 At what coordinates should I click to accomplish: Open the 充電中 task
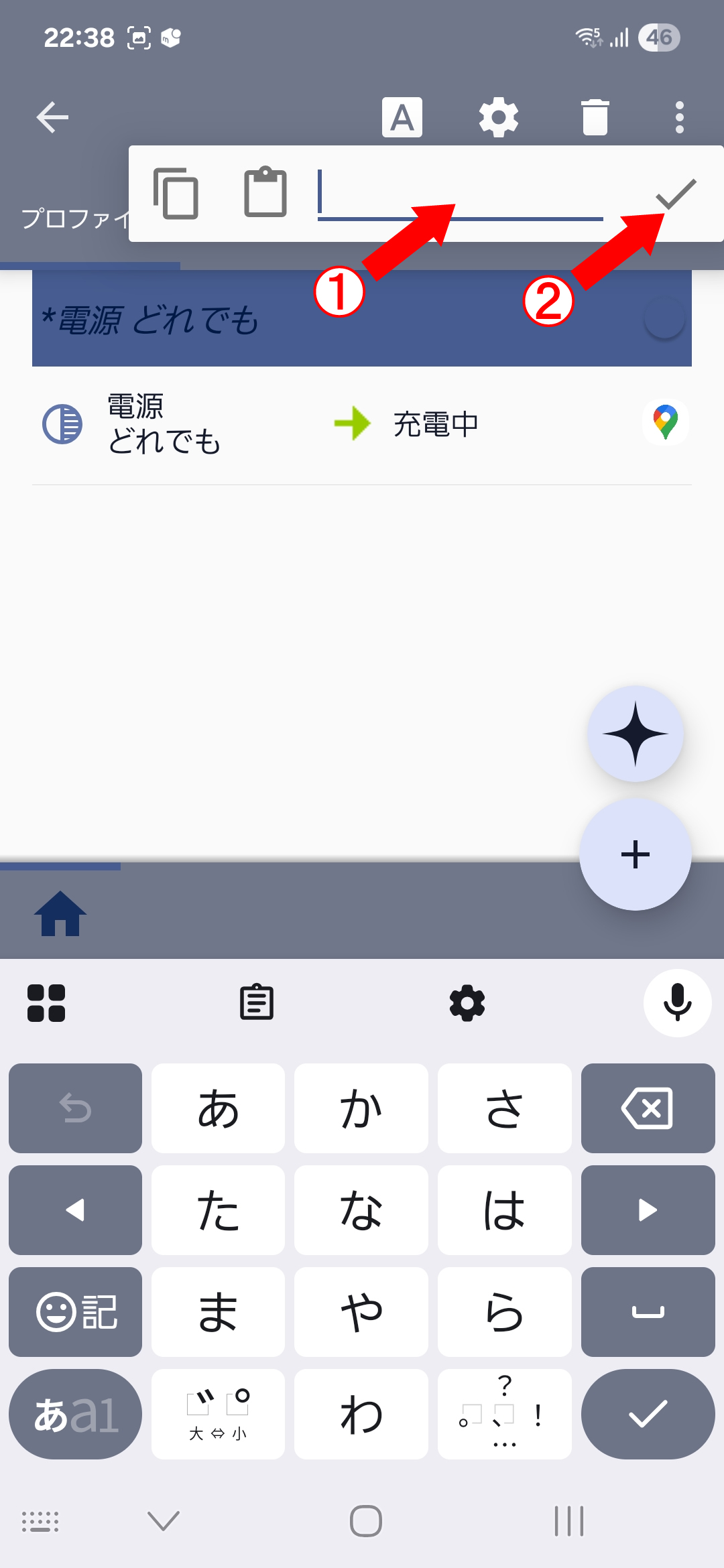[x=436, y=424]
